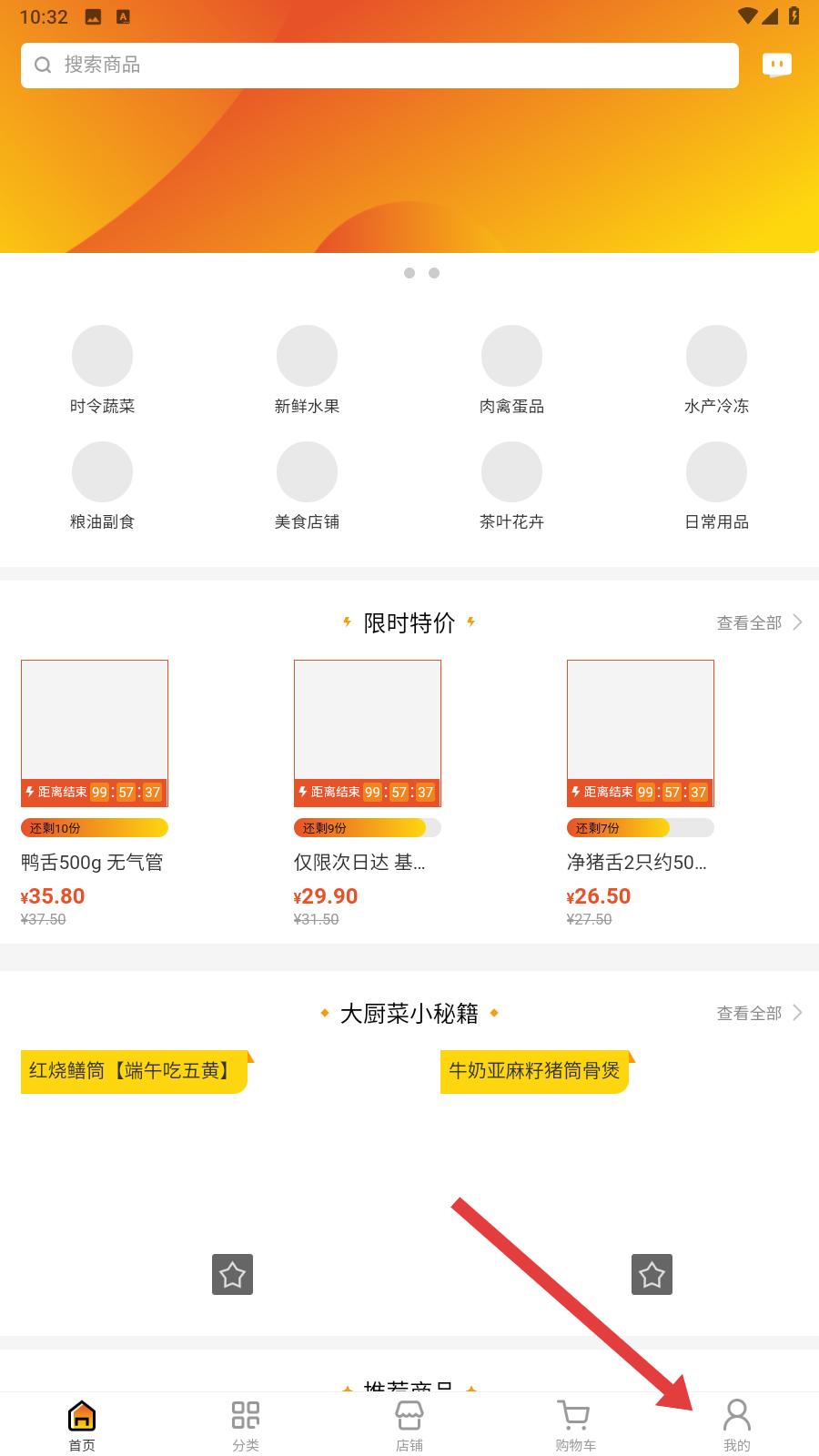This screenshot has height=1456, width=819.
Task: Go to the 我的 tab
Action: (737, 1425)
